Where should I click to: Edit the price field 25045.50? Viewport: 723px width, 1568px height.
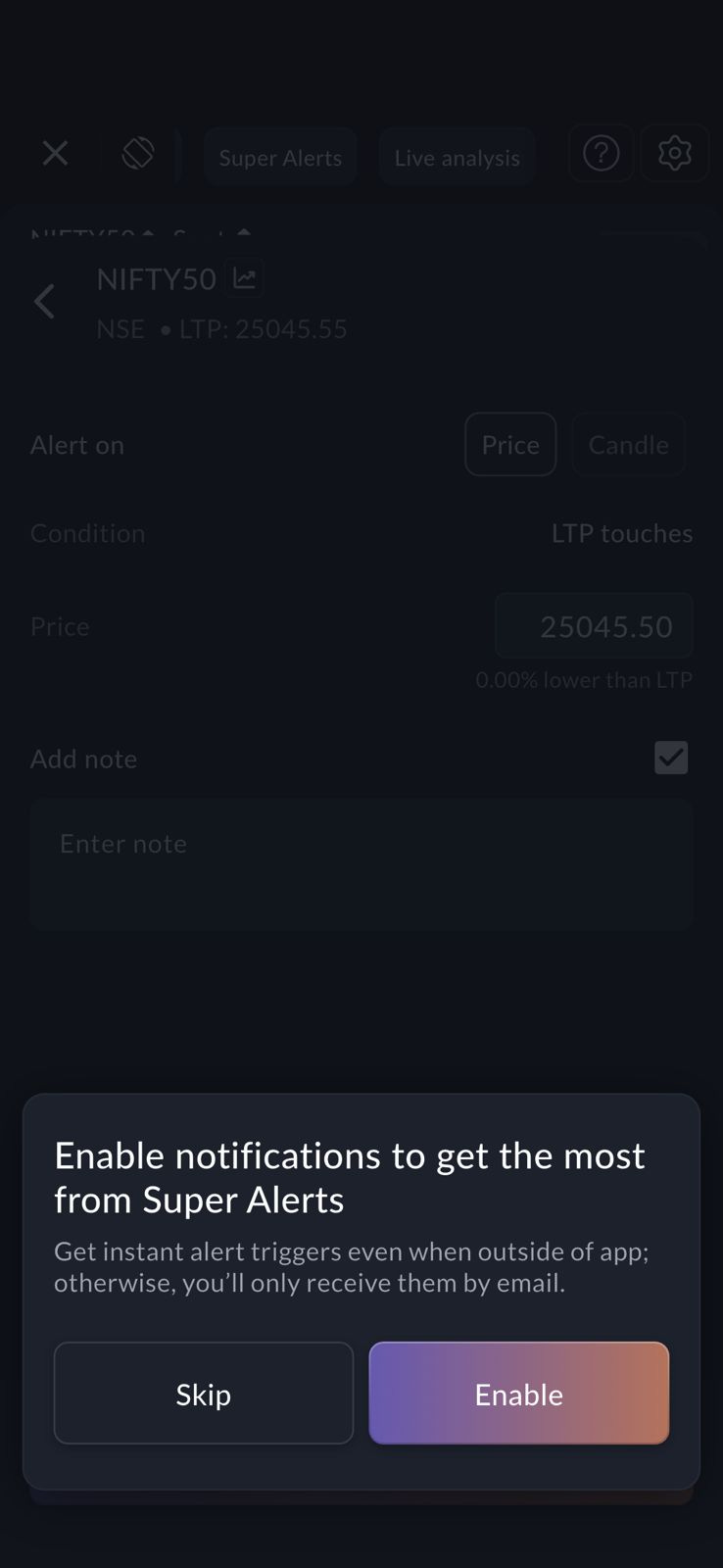[594, 626]
